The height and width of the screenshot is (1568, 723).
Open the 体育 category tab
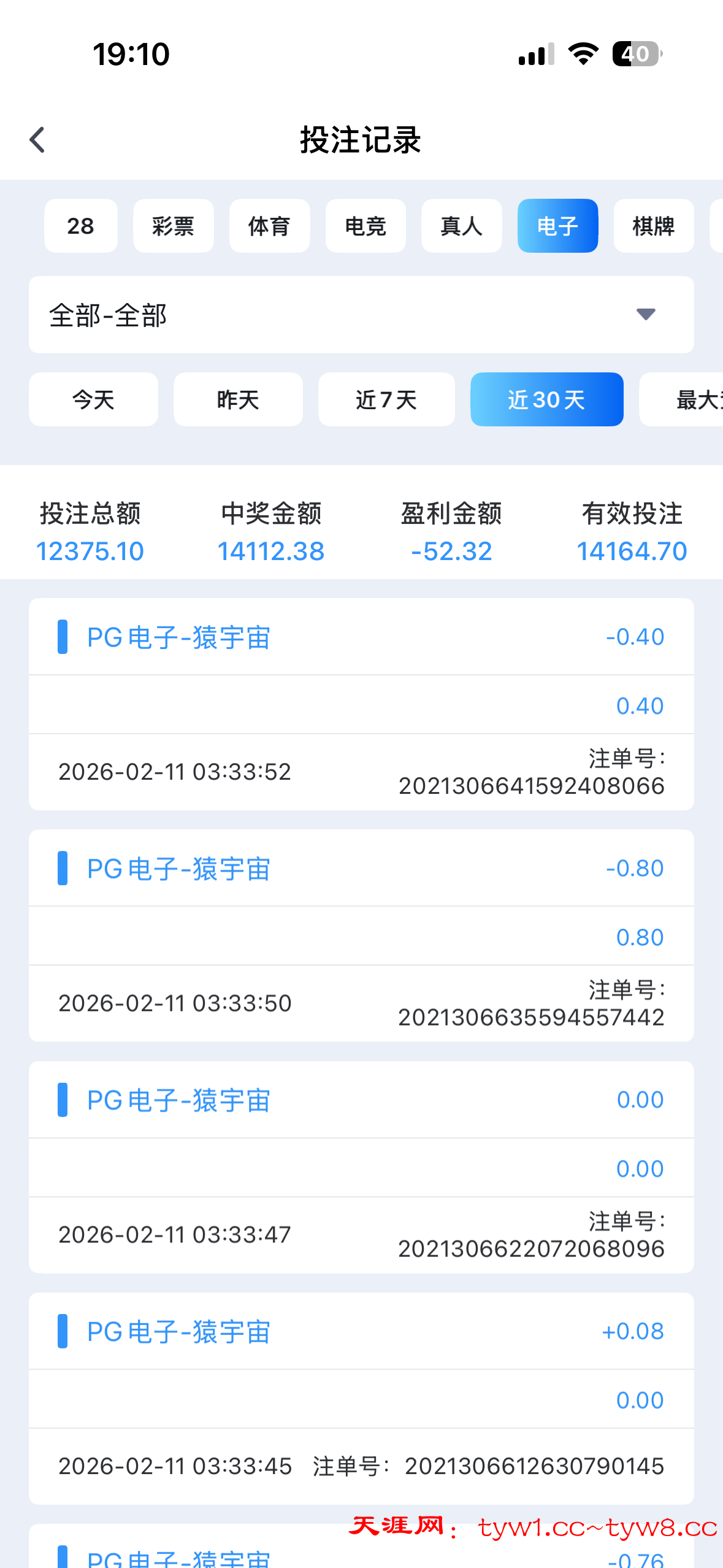click(x=269, y=226)
